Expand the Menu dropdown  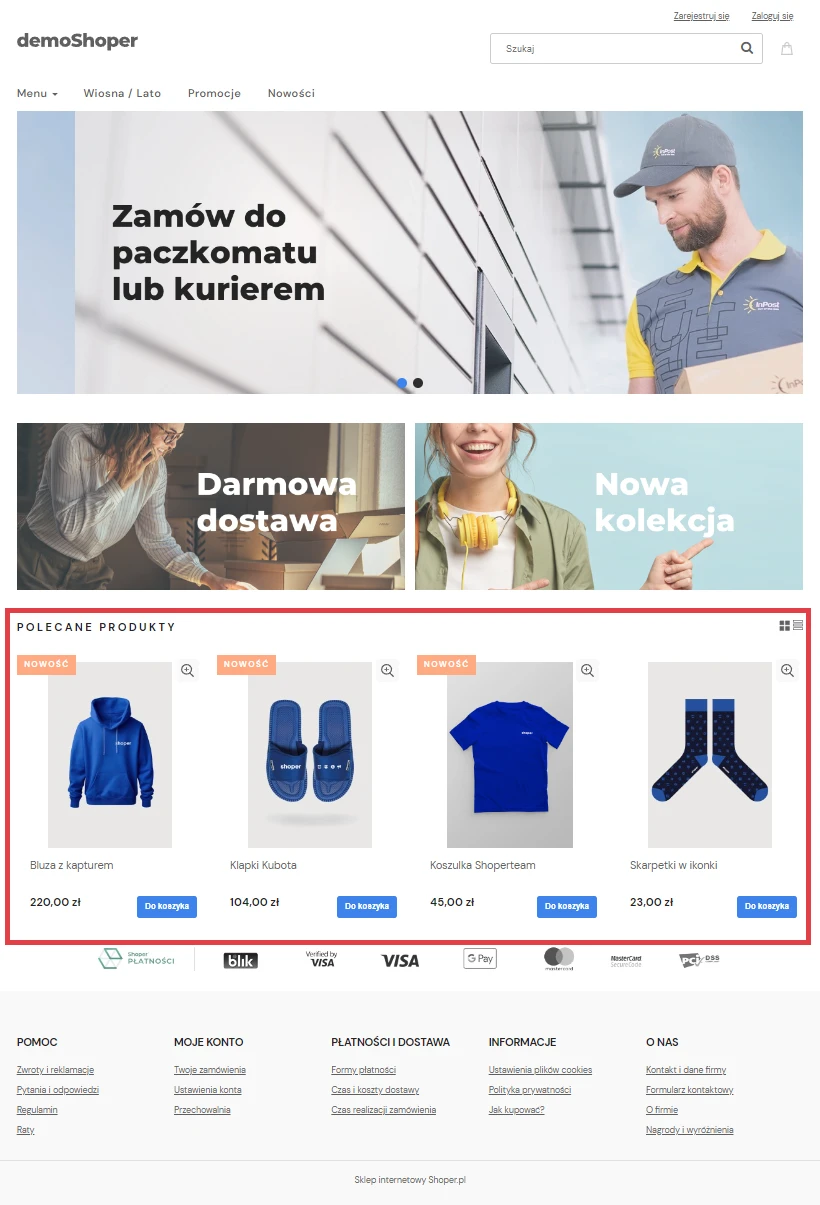[x=37, y=93]
